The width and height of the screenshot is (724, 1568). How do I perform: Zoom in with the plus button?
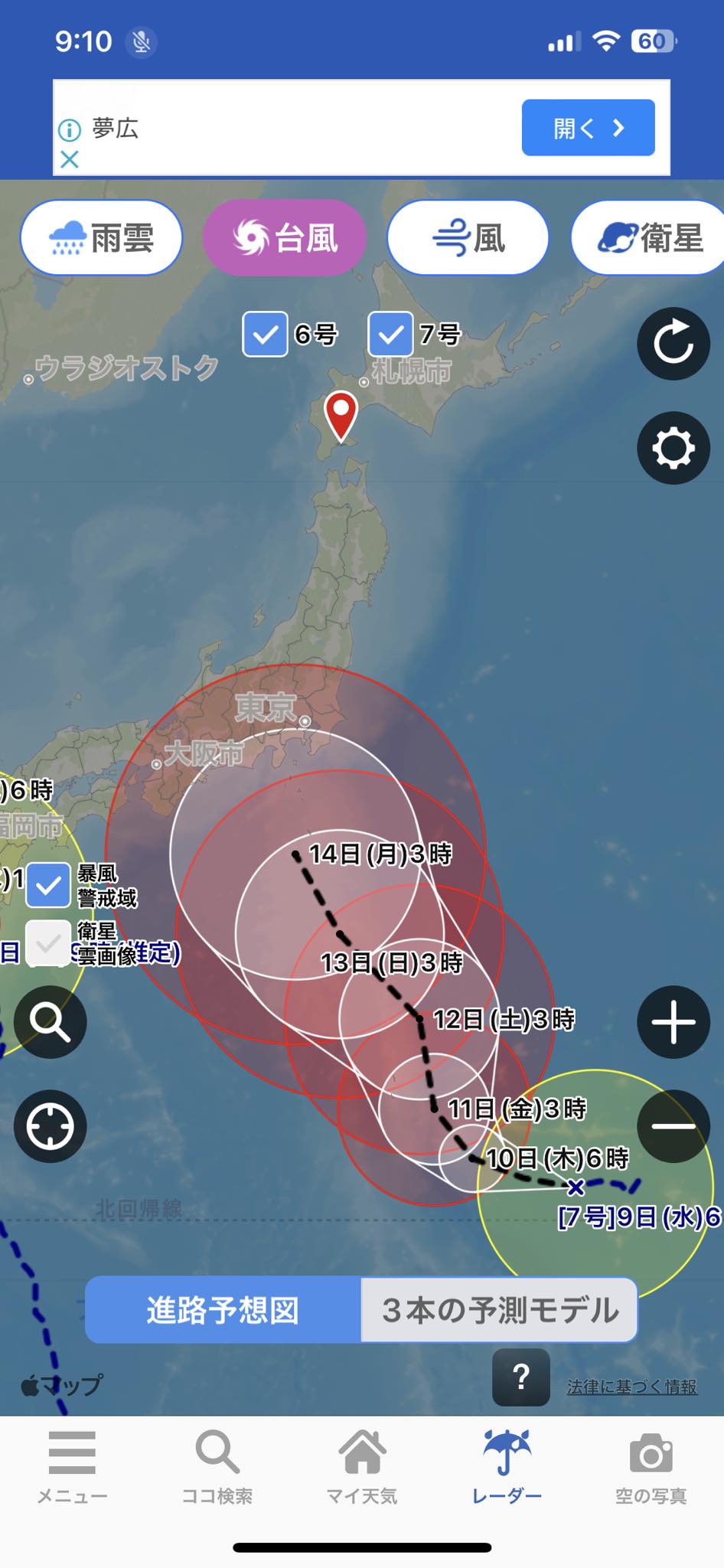[673, 1022]
